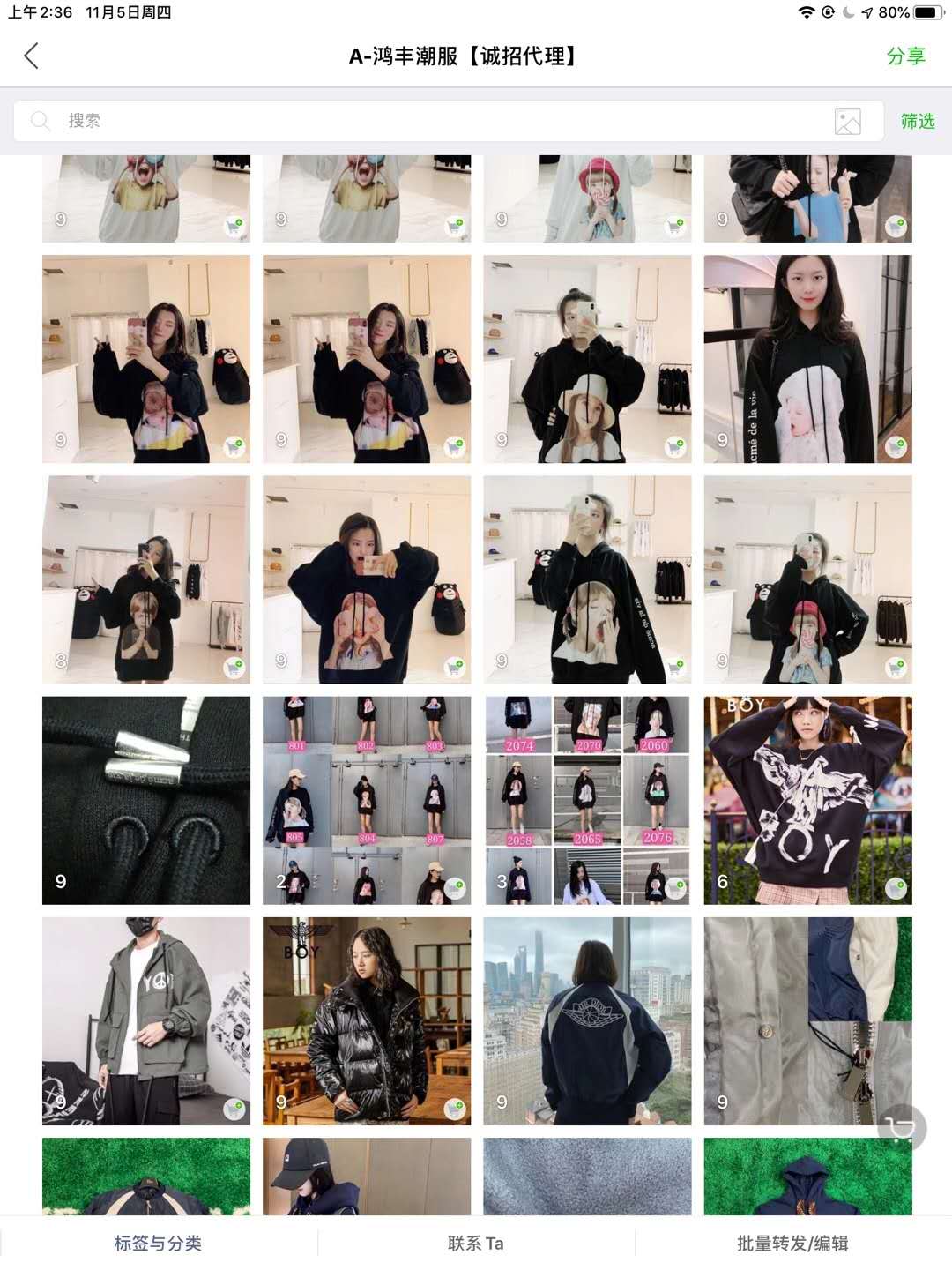Screen dimensions: 952x1270
Task: Open the hoodie tile with acmé de la vie text
Action: point(807,359)
